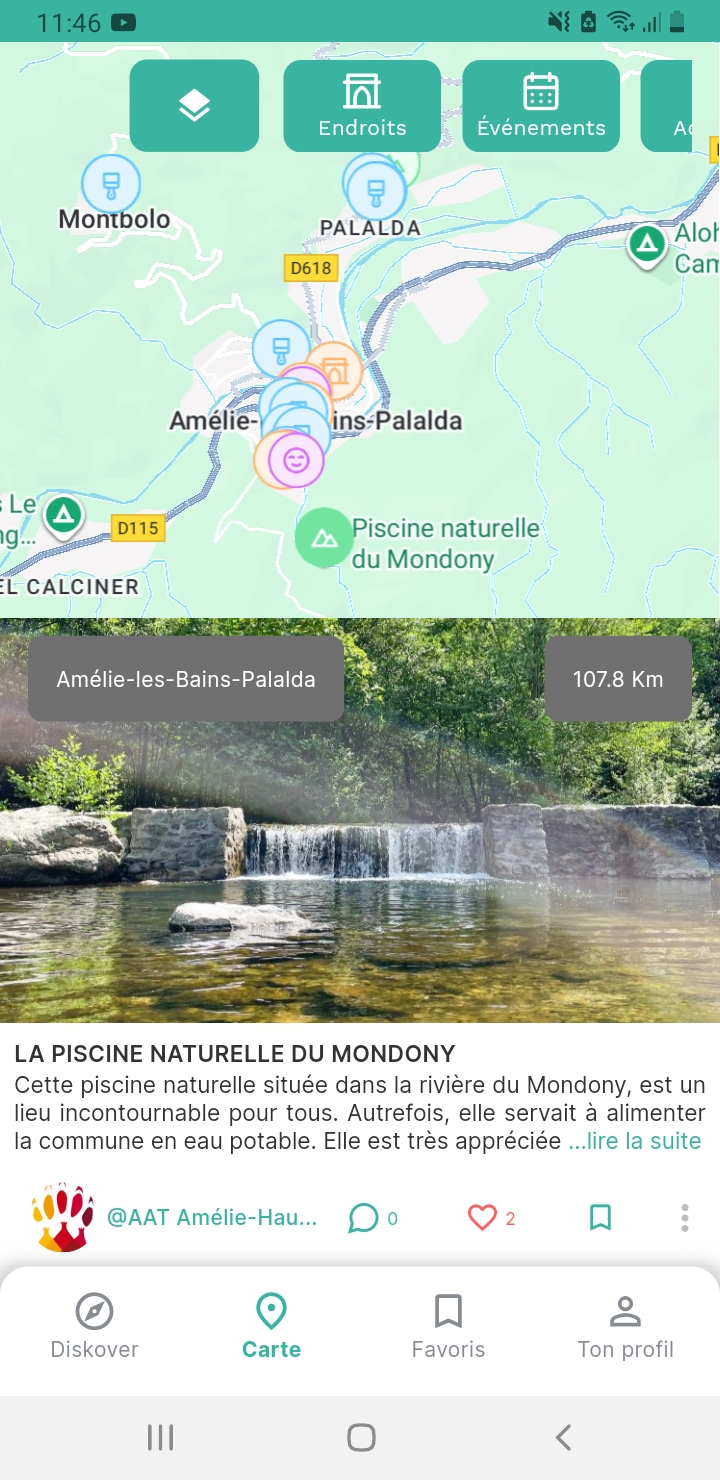Click the 107.8 Km distance badge

(x=618, y=678)
